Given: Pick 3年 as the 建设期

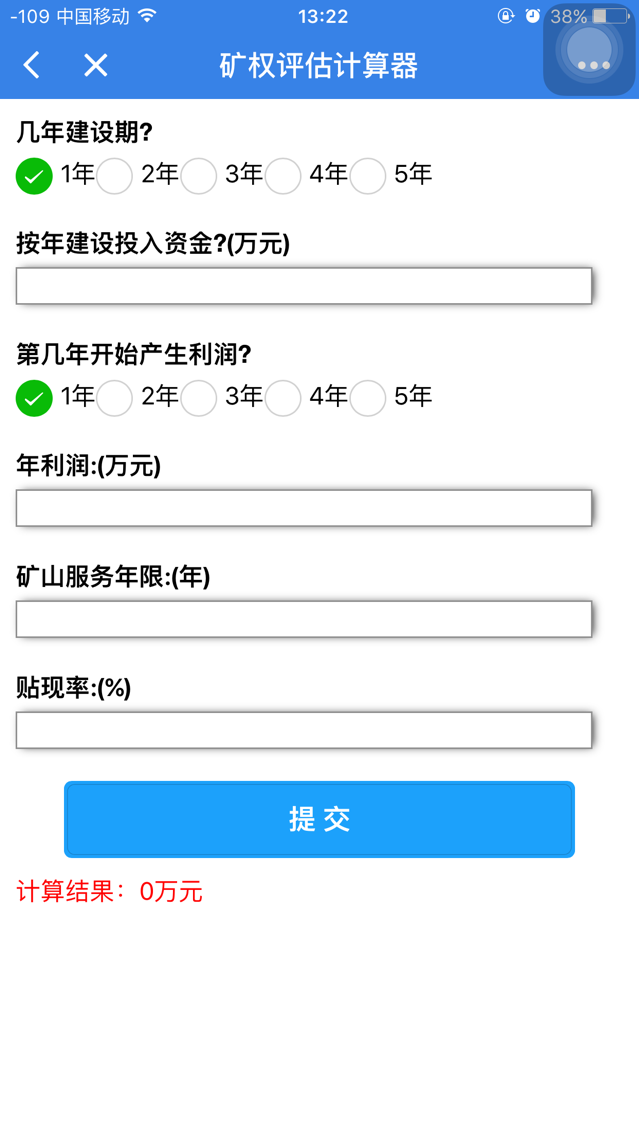Looking at the screenshot, I should [x=199, y=176].
